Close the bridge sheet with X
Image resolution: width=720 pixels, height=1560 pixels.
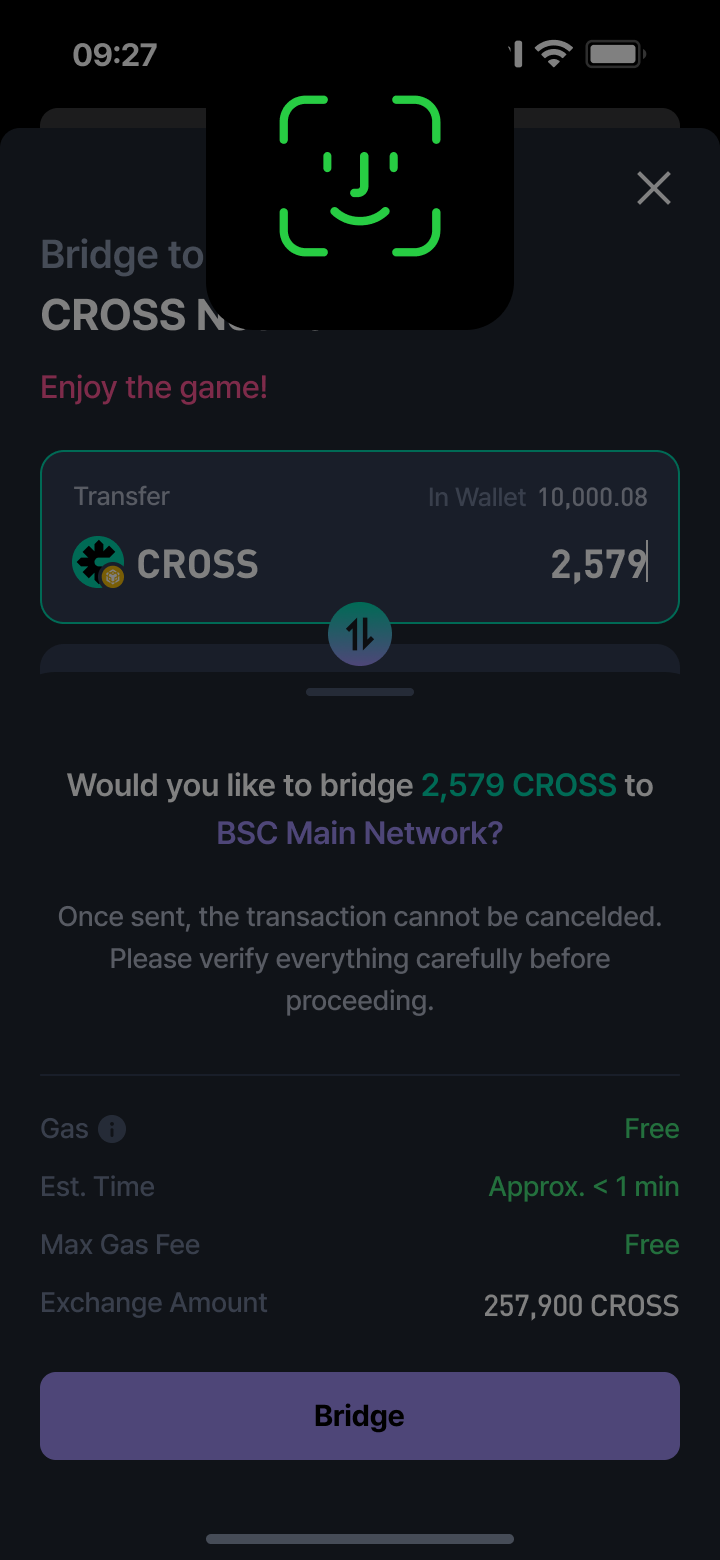(x=654, y=188)
